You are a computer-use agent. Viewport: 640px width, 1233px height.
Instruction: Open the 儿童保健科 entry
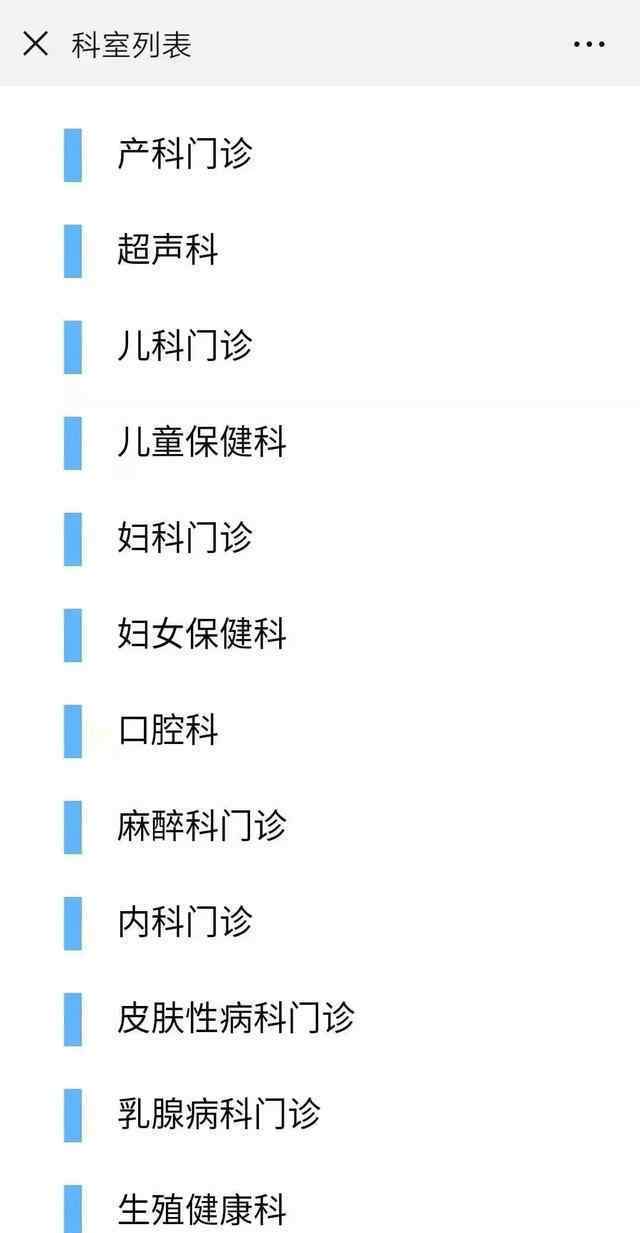click(x=320, y=442)
